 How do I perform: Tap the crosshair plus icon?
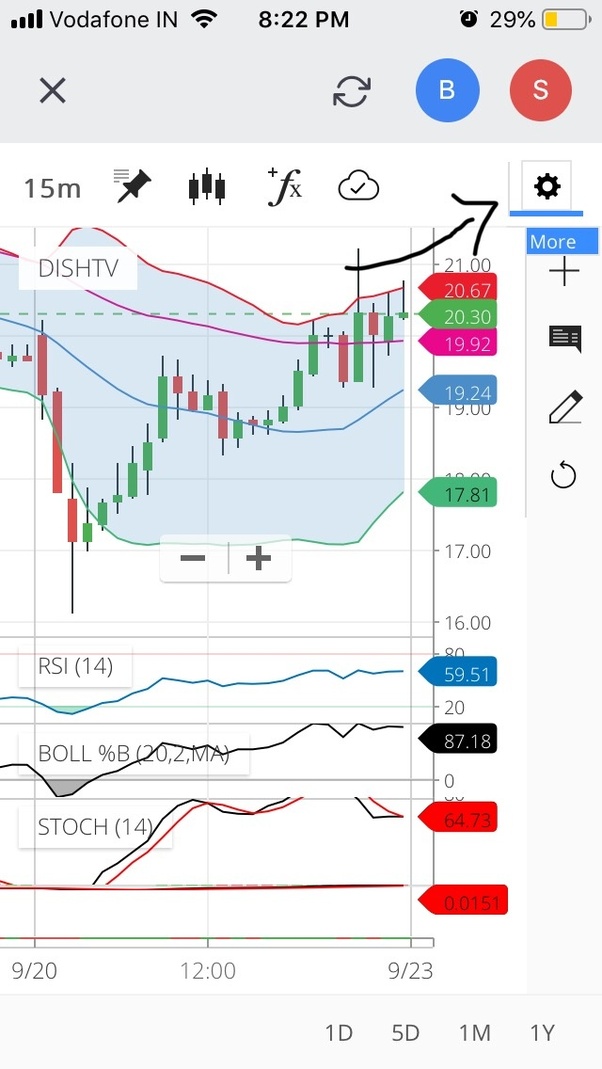564,272
